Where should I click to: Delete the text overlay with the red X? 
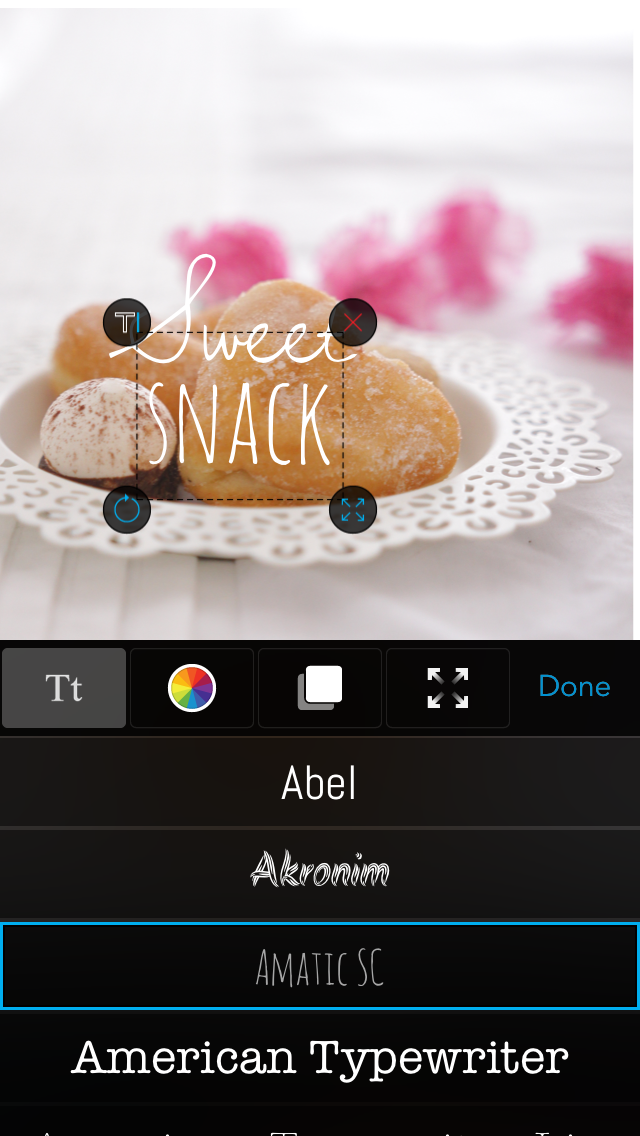pyautogui.click(x=353, y=322)
